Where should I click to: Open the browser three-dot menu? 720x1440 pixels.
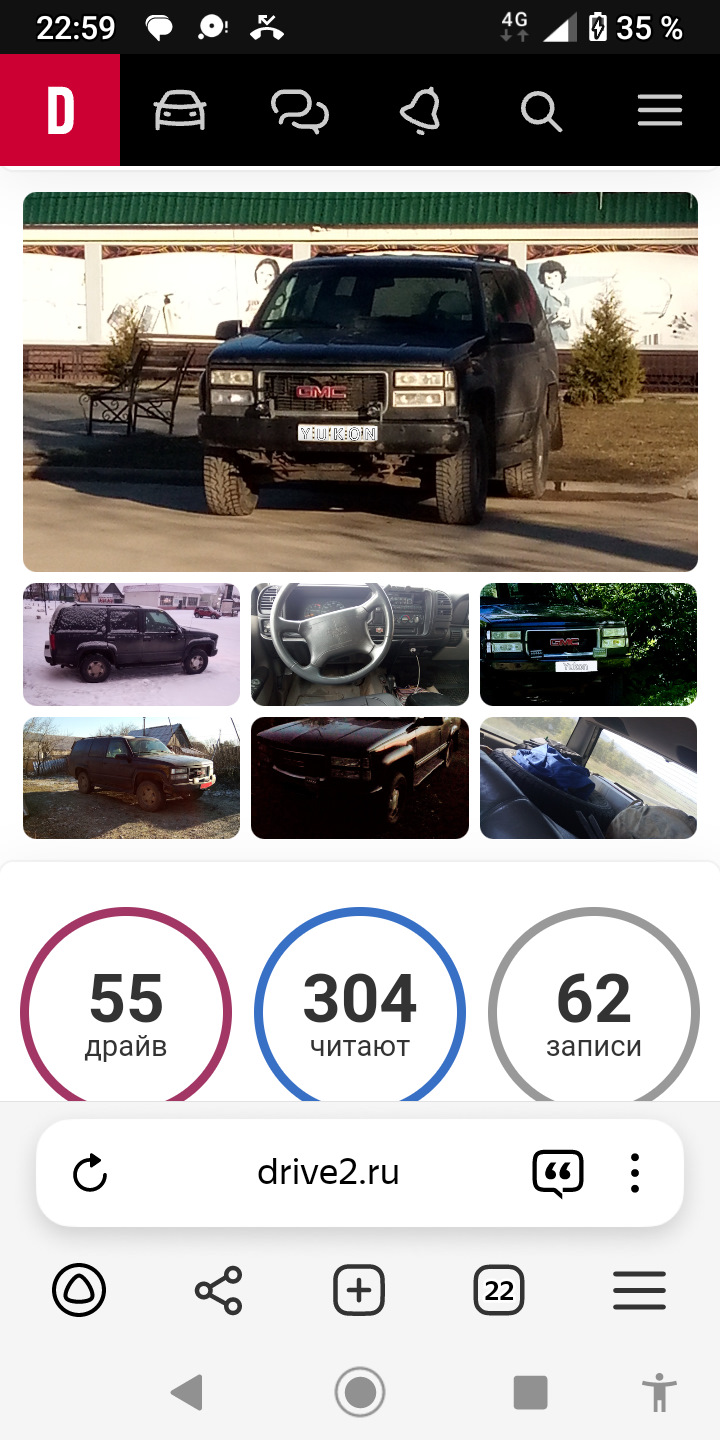634,1172
